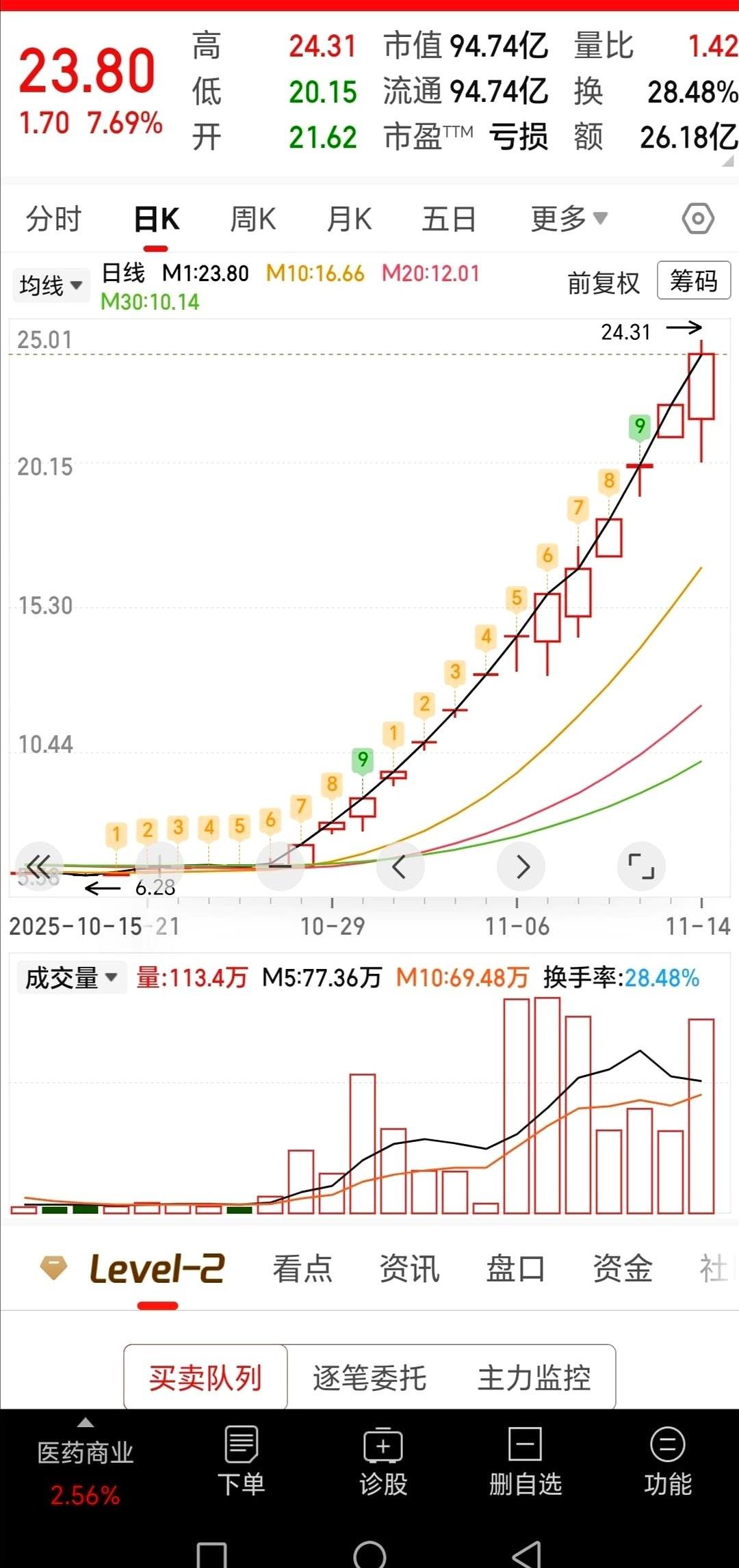
Task: Expand chart to fullscreen with corner icon
Action: pyautogui.click(x=641, y=865)
